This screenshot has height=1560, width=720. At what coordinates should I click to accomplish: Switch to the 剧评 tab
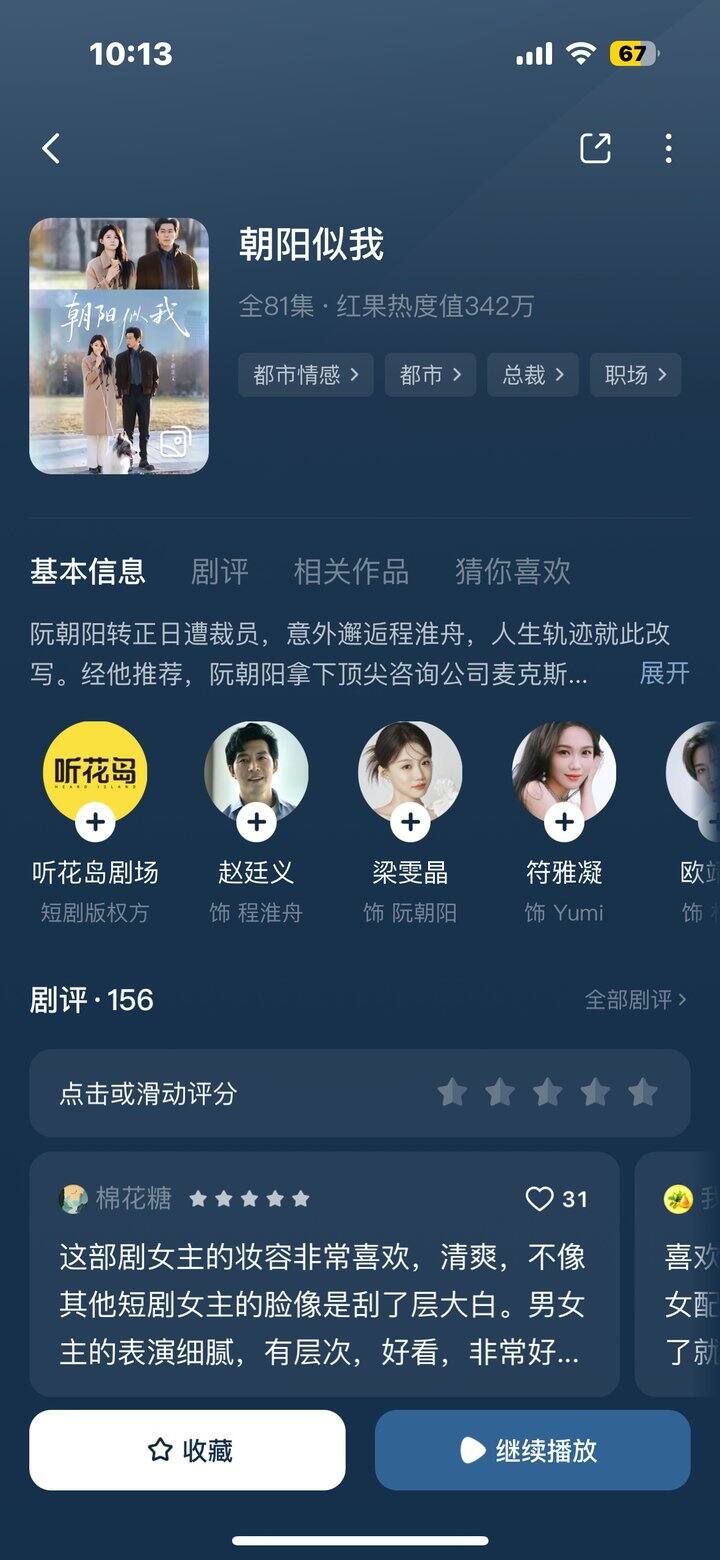pos(218,571)
